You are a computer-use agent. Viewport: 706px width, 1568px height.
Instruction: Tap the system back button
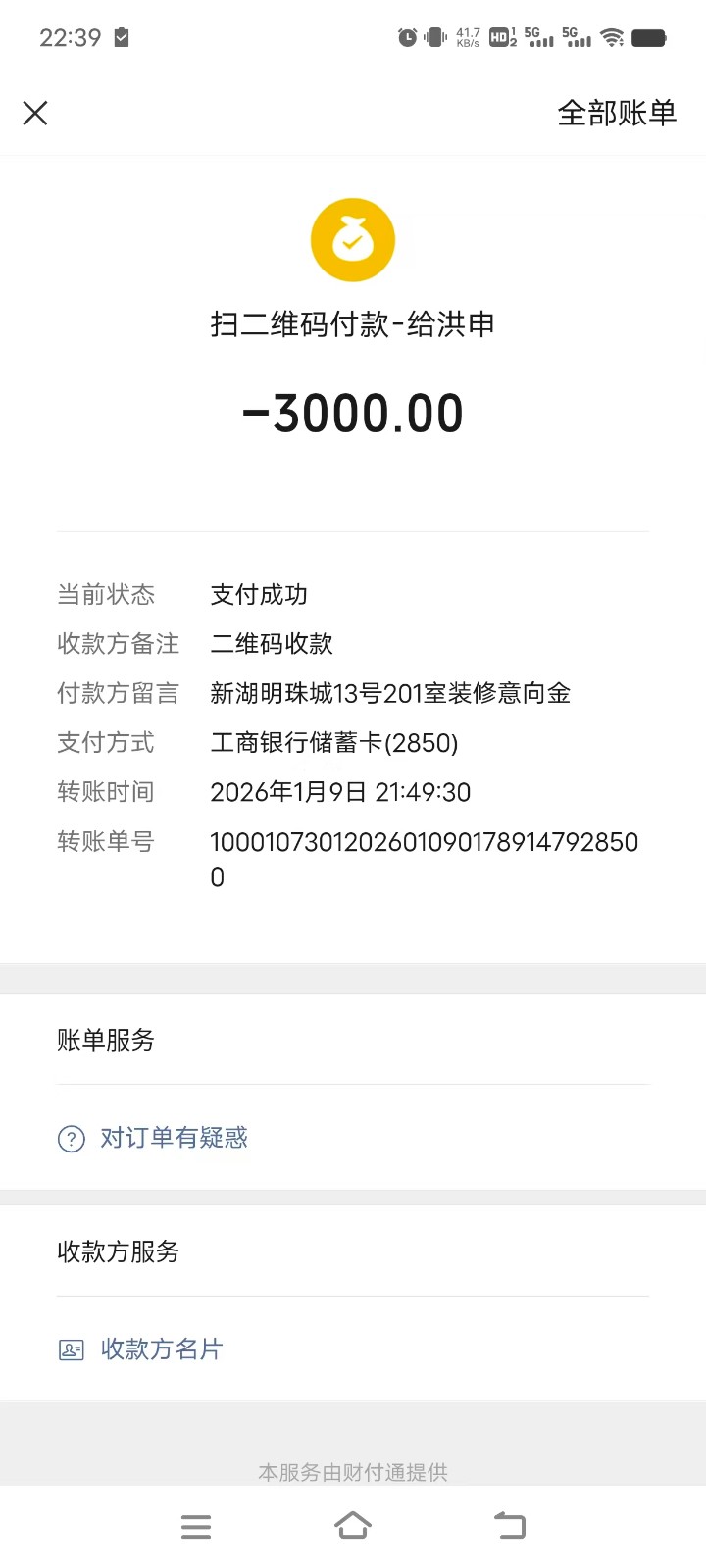510,1526
